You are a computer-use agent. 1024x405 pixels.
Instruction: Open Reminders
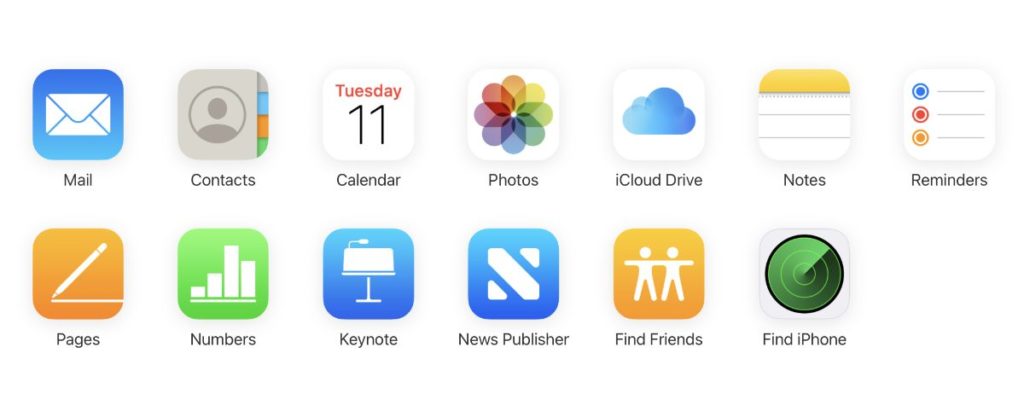pyautogui.click(x=949, y=115)
